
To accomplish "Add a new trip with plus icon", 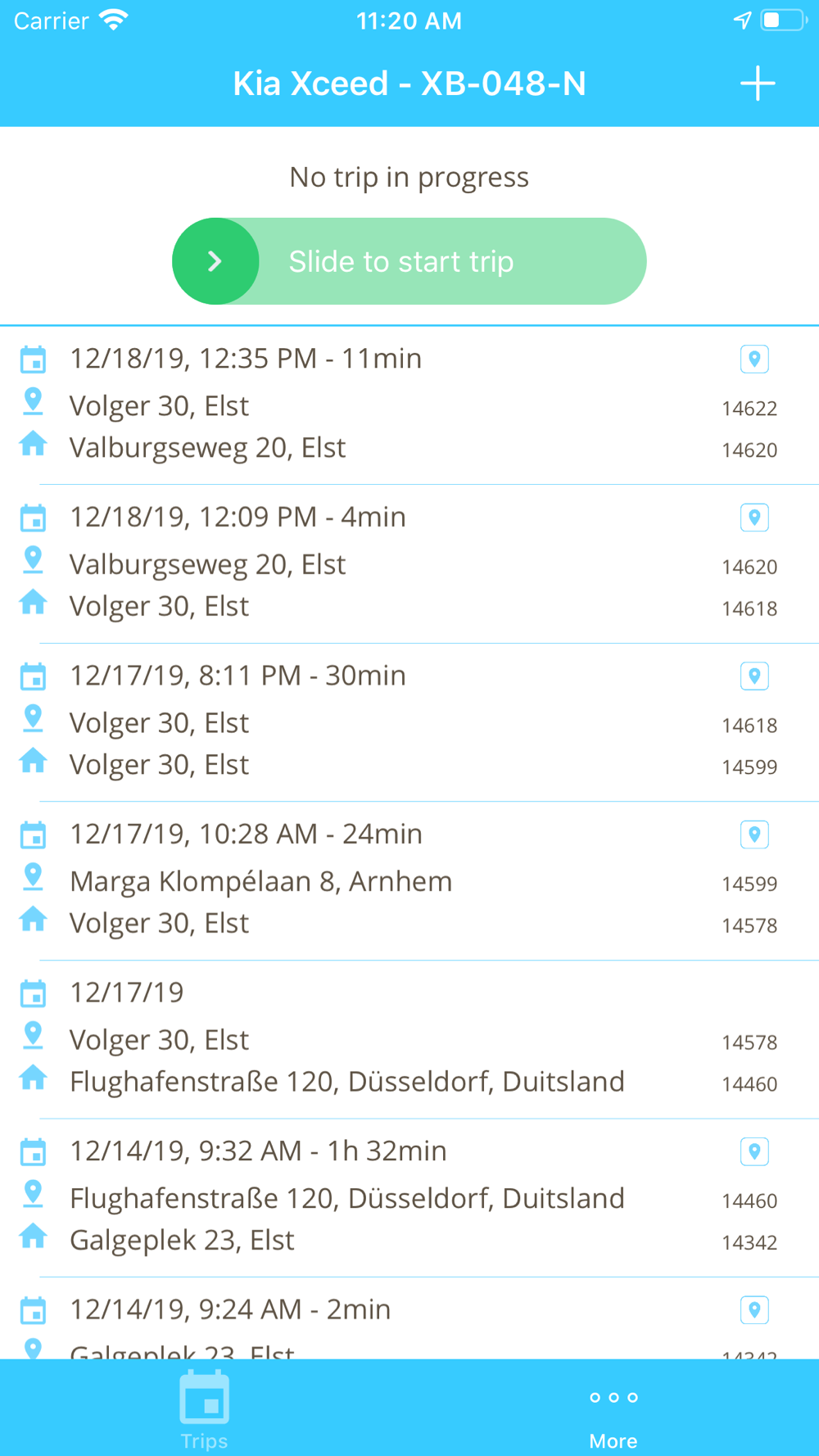I will (x=758, y=84).
